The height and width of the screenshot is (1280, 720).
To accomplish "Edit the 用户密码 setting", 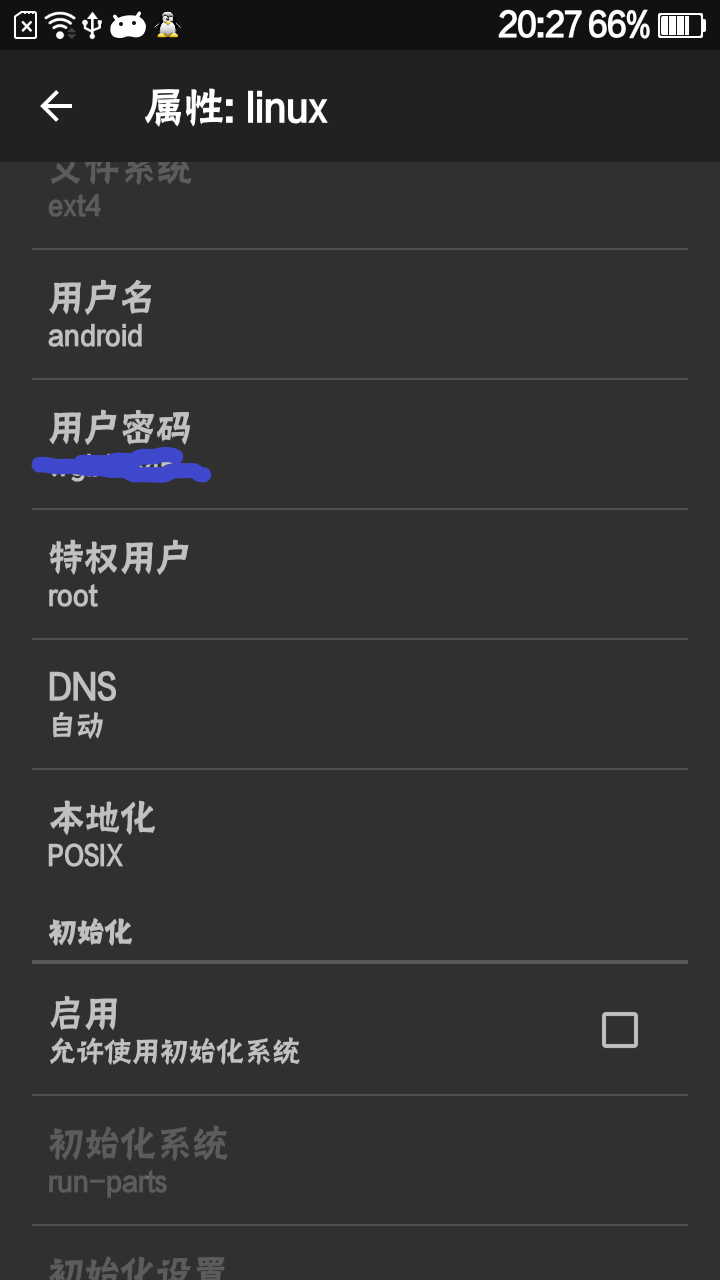I will point(360,445).
